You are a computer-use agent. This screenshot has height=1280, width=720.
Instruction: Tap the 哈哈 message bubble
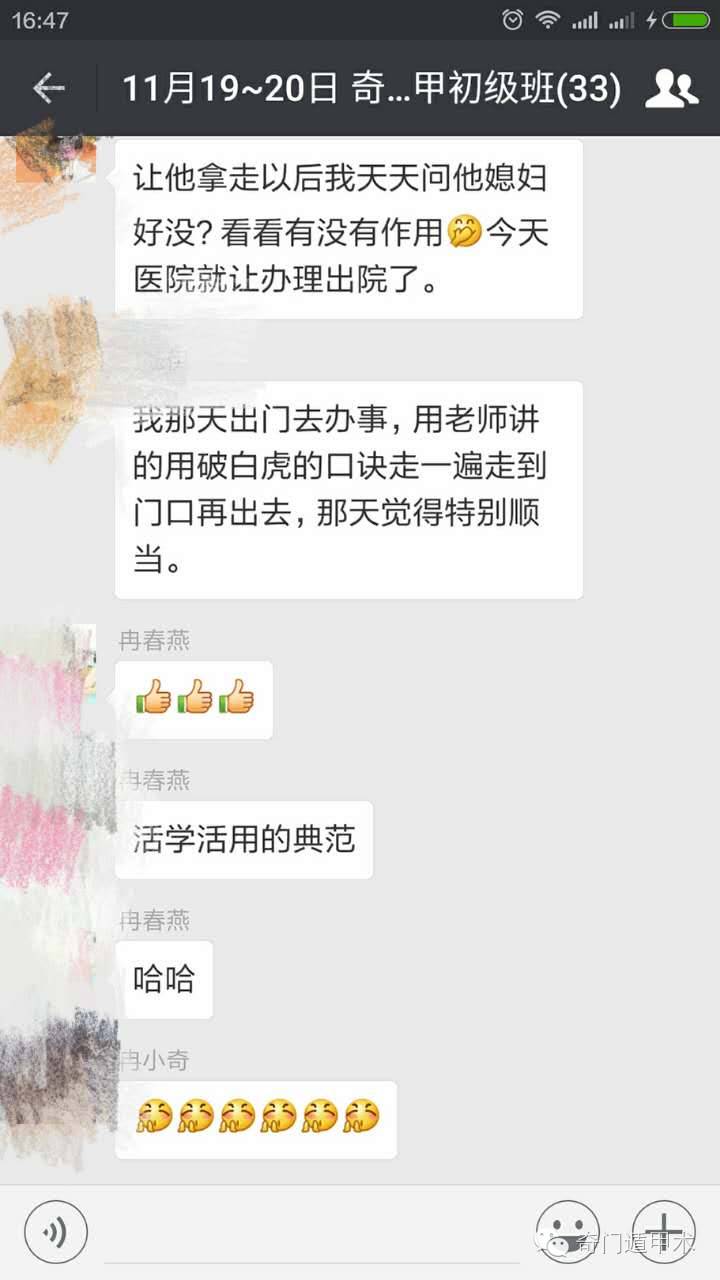click(x=165, y=979)
